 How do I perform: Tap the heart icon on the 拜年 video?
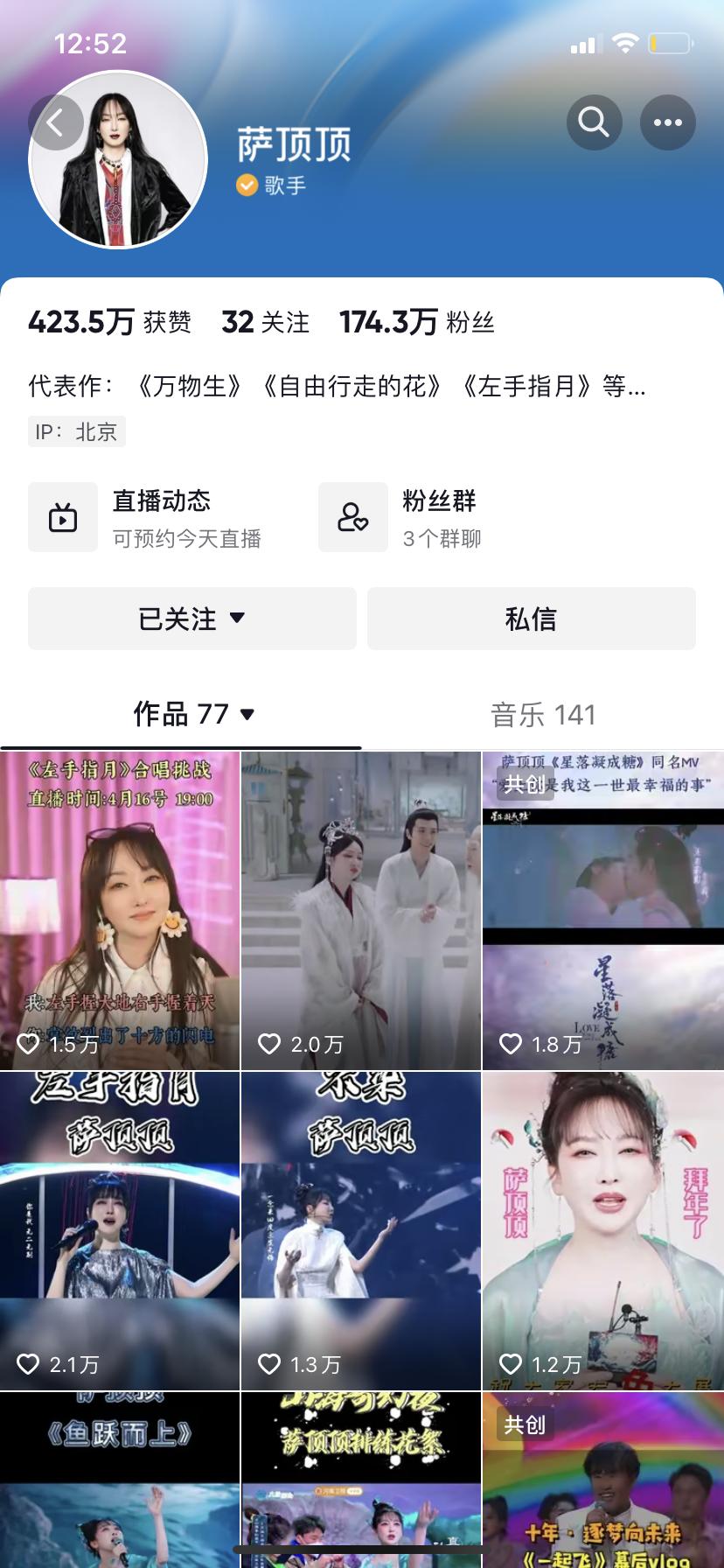[x=511, y=1364]
